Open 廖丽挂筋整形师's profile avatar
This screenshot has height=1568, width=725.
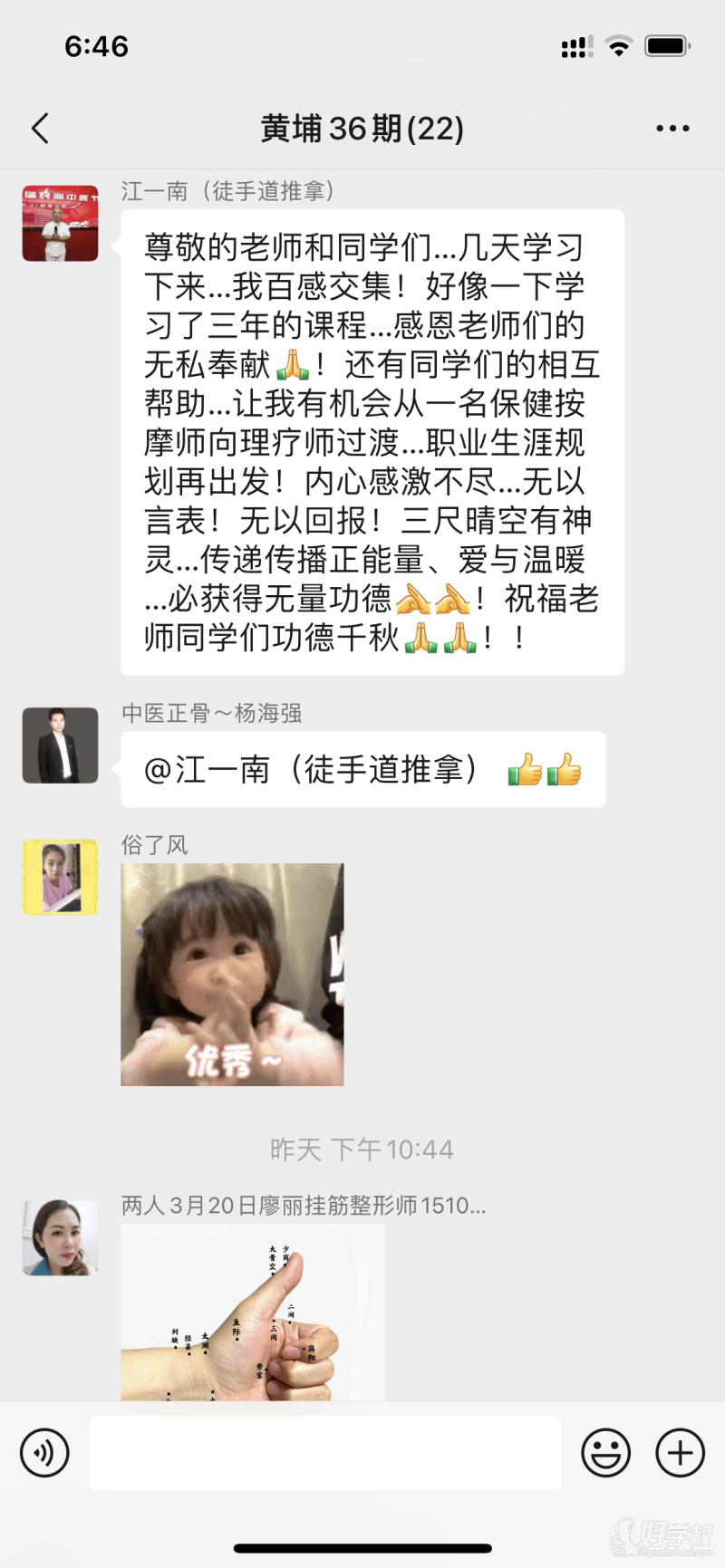[60, 1237]
